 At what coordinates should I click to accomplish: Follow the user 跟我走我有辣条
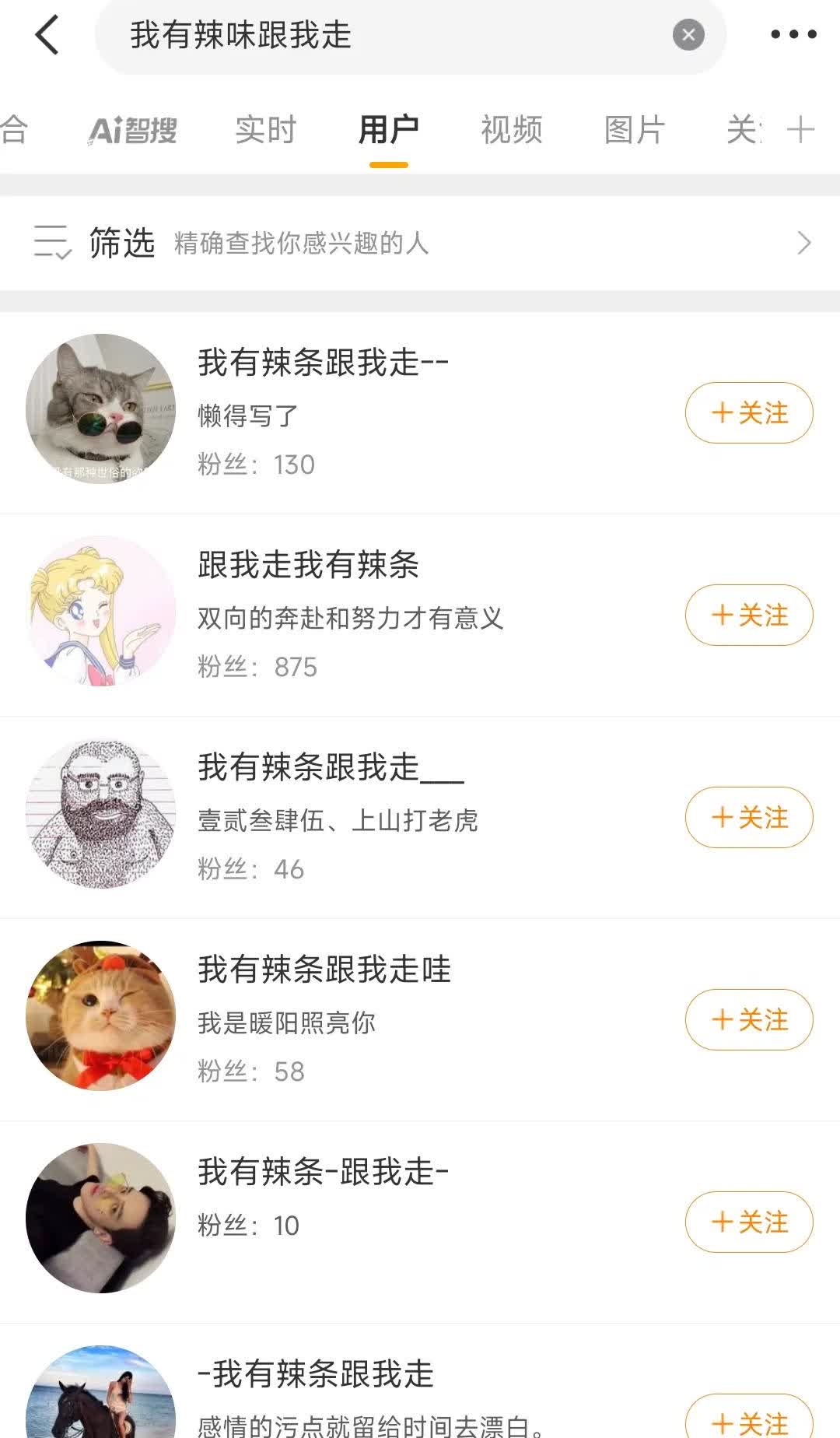coord(749,615)
